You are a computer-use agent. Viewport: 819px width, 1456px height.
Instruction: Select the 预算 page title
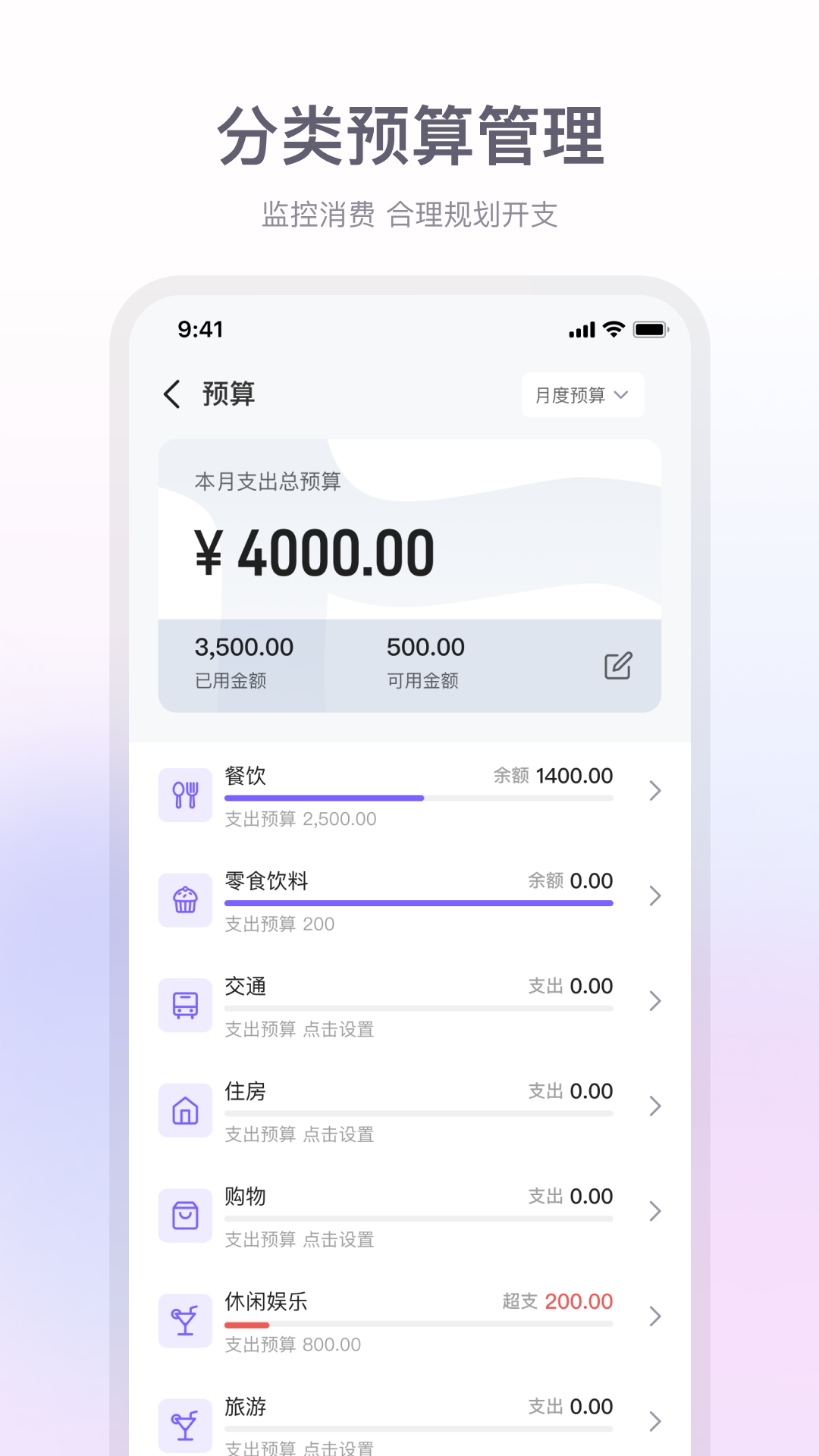(x=227, y=394)
